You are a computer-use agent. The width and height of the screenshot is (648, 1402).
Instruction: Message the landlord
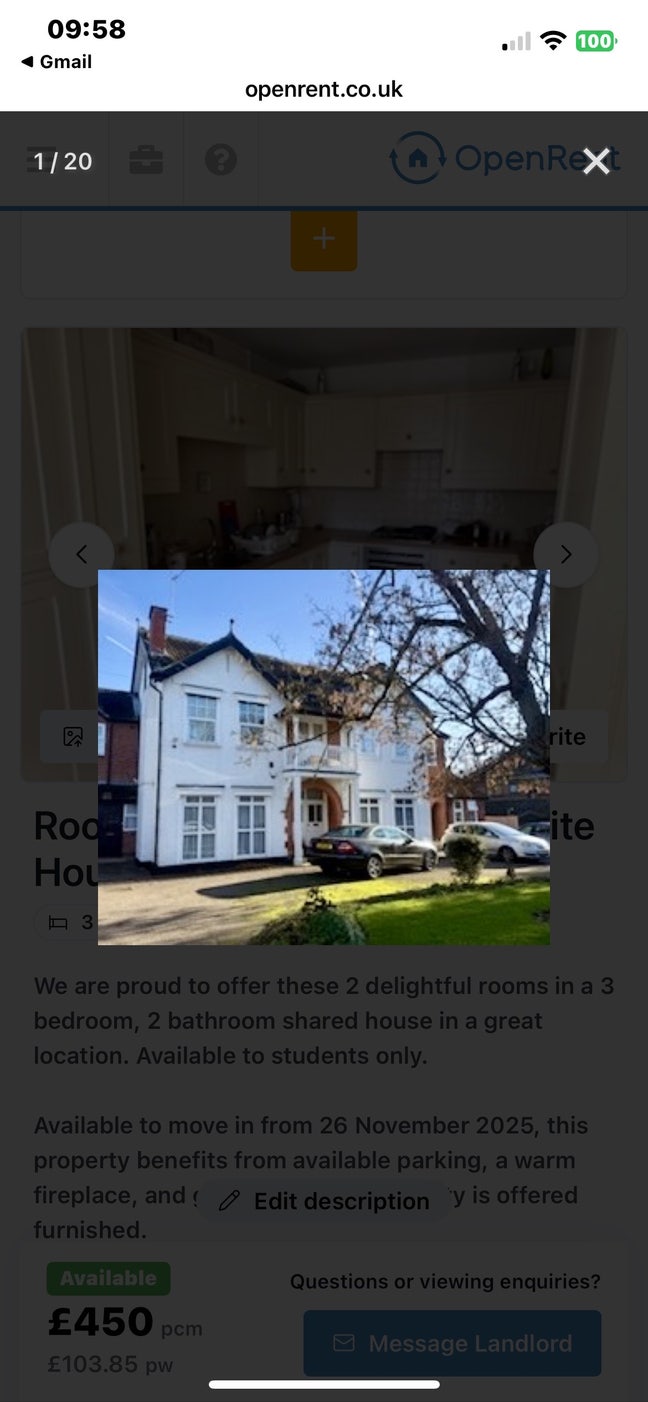pos(452,1343)
